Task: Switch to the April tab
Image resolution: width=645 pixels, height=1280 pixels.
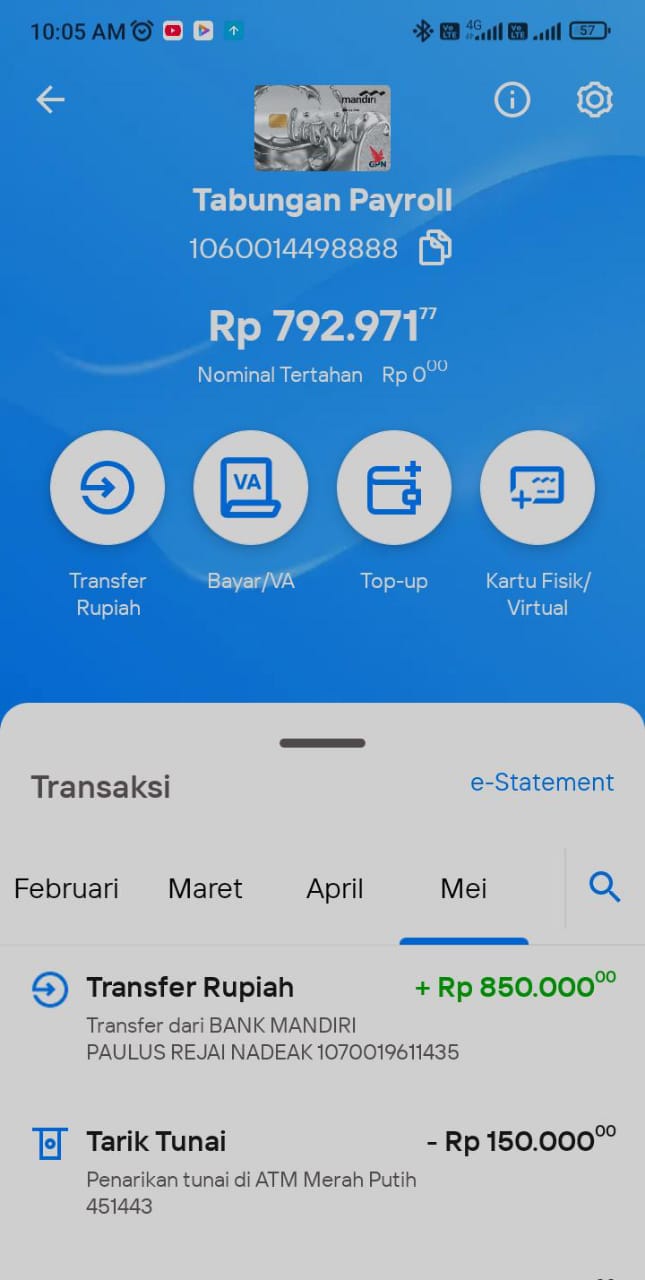Action: pyautogui.click(x=335, y=888)
